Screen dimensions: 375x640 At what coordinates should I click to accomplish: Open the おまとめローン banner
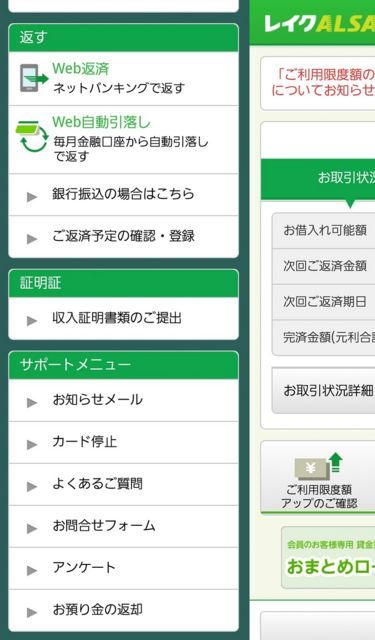328,558
